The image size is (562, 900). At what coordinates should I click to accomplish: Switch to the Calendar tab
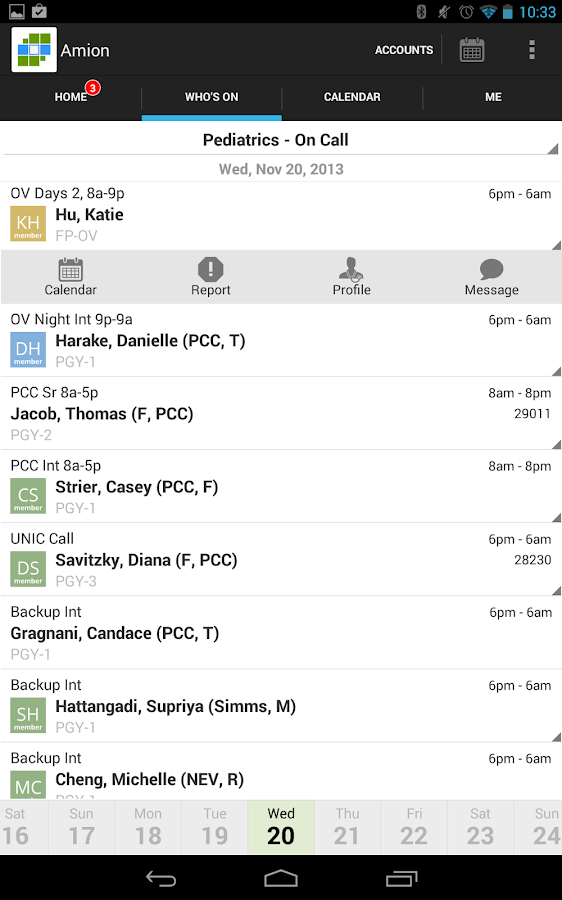click(x=352, y=97)
